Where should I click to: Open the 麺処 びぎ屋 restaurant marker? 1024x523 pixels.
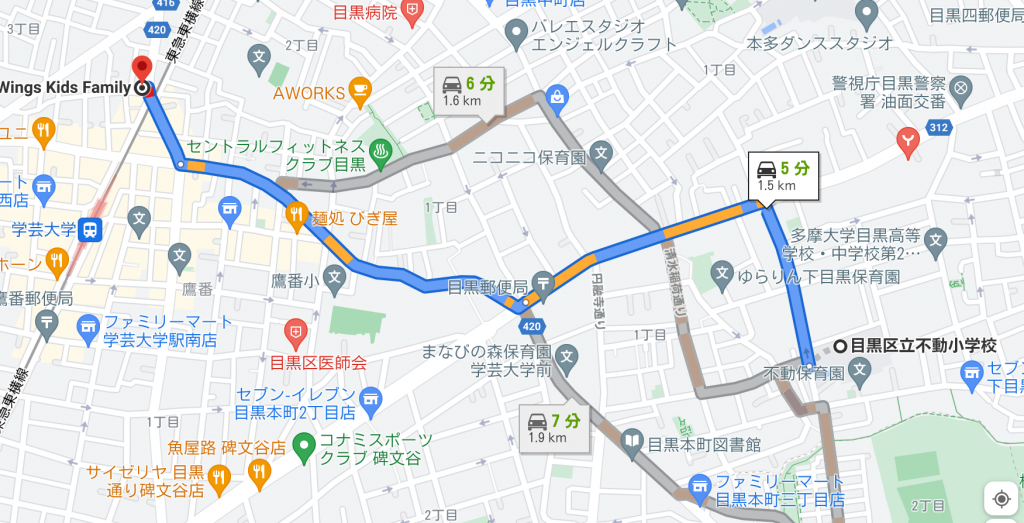click(x=296, y=212)
